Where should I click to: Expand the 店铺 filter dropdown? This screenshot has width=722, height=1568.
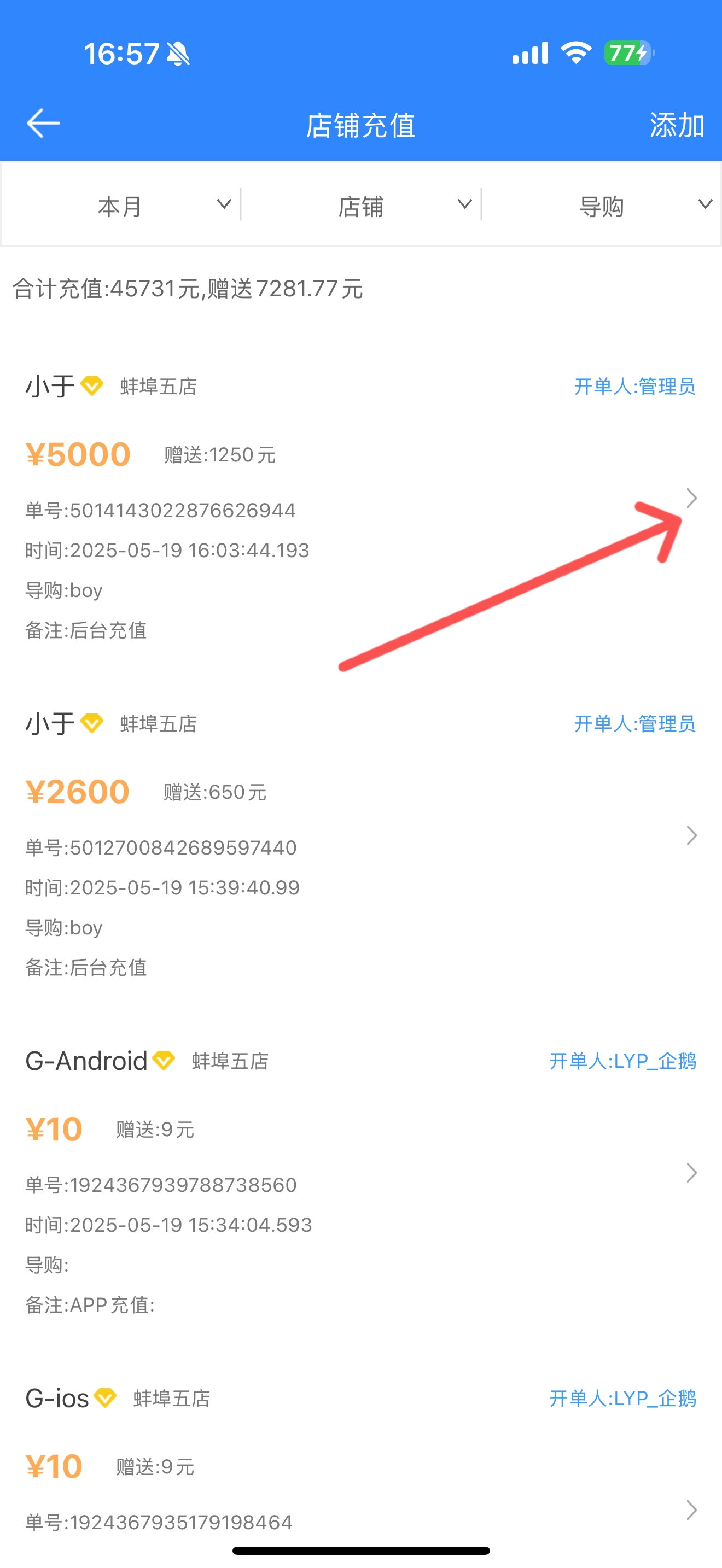point(362,204)
